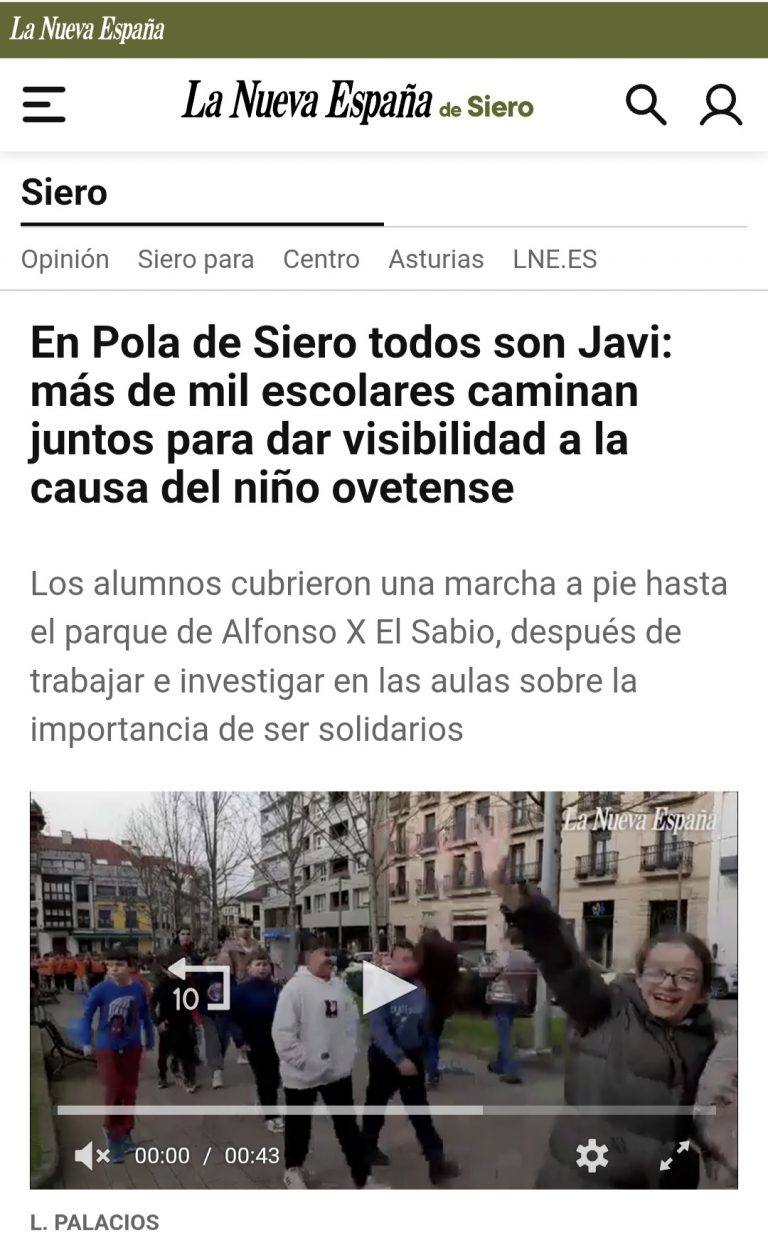The image size is (768, 1238).
Task: Play the video
Action: [x=386, y=988]
